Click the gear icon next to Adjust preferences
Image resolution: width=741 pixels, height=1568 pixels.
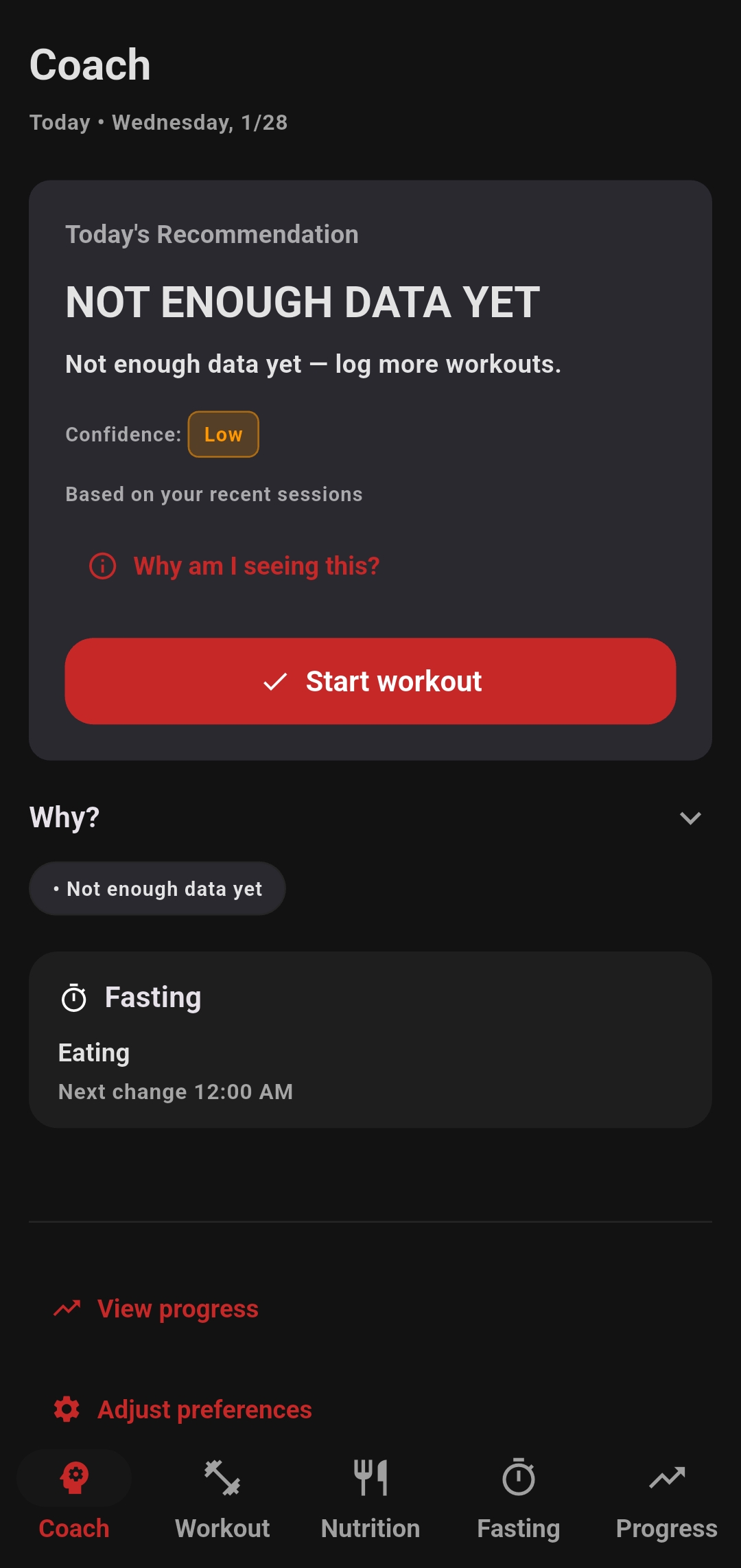(x=66, y=1409)
